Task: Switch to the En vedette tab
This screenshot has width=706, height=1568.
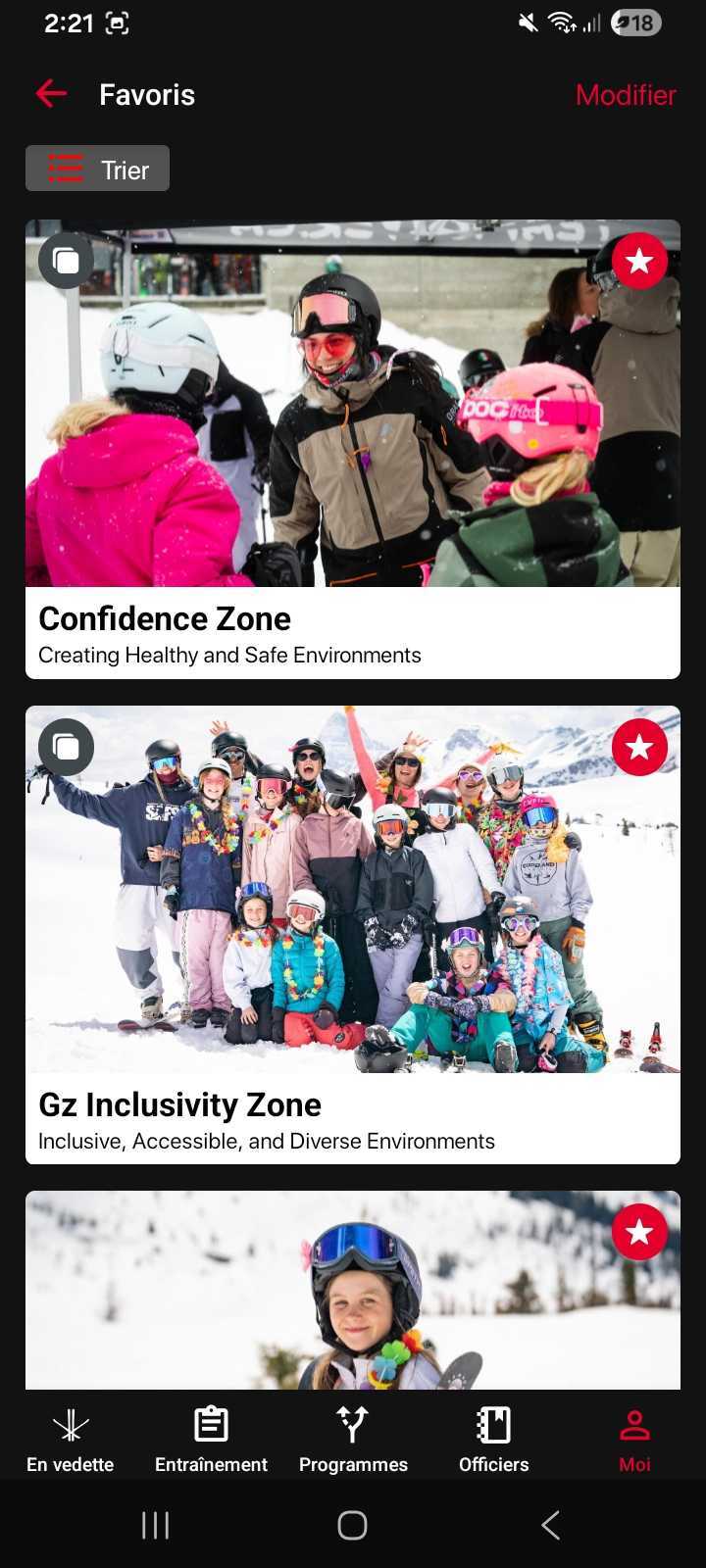Action: tap(71, 1439)
